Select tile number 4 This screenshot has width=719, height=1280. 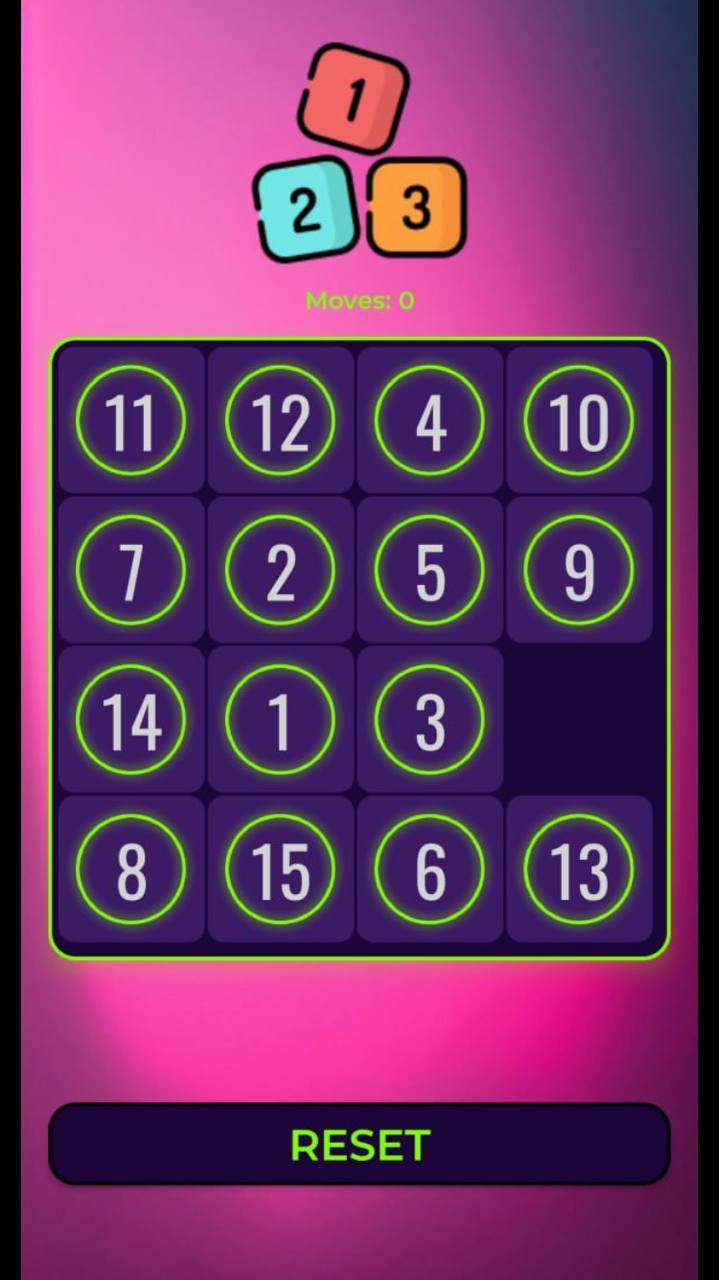click(x=430, y=421)
